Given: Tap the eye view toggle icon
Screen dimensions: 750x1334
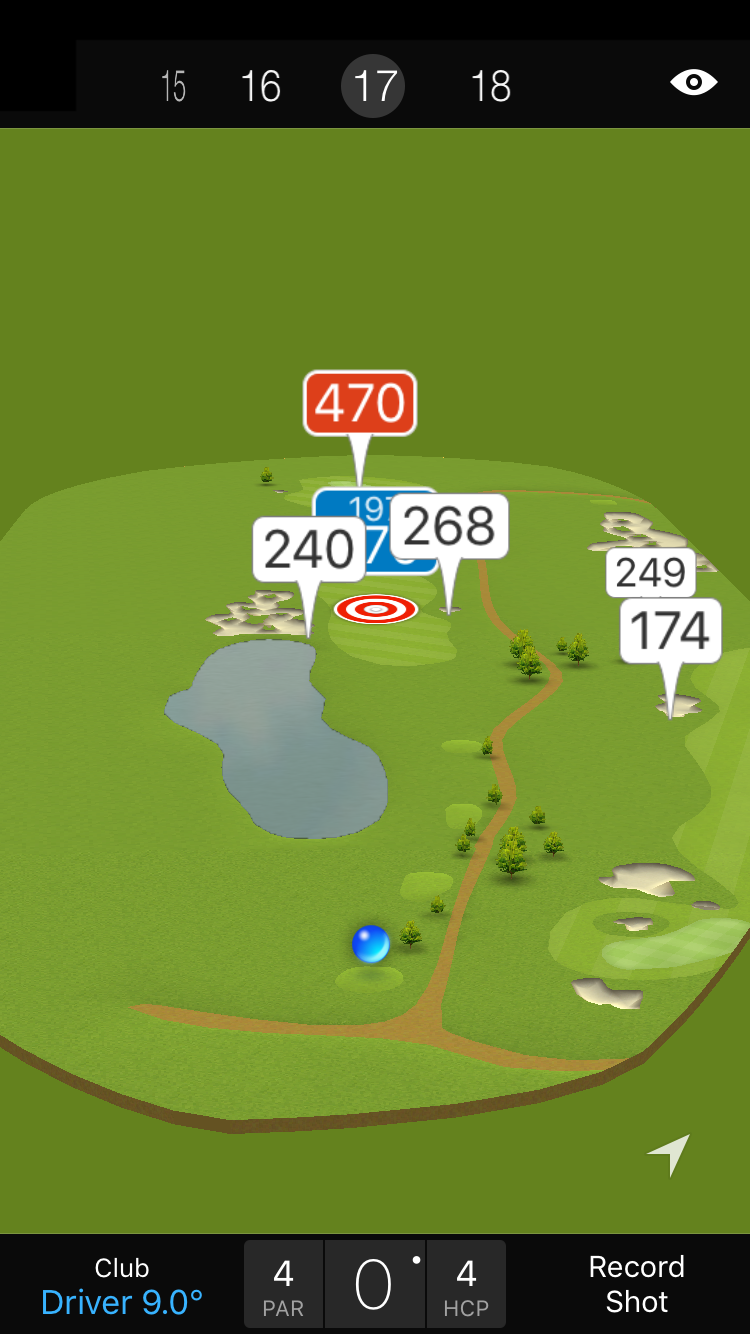Looking at the screenshot, I should (x=693, y=82).
